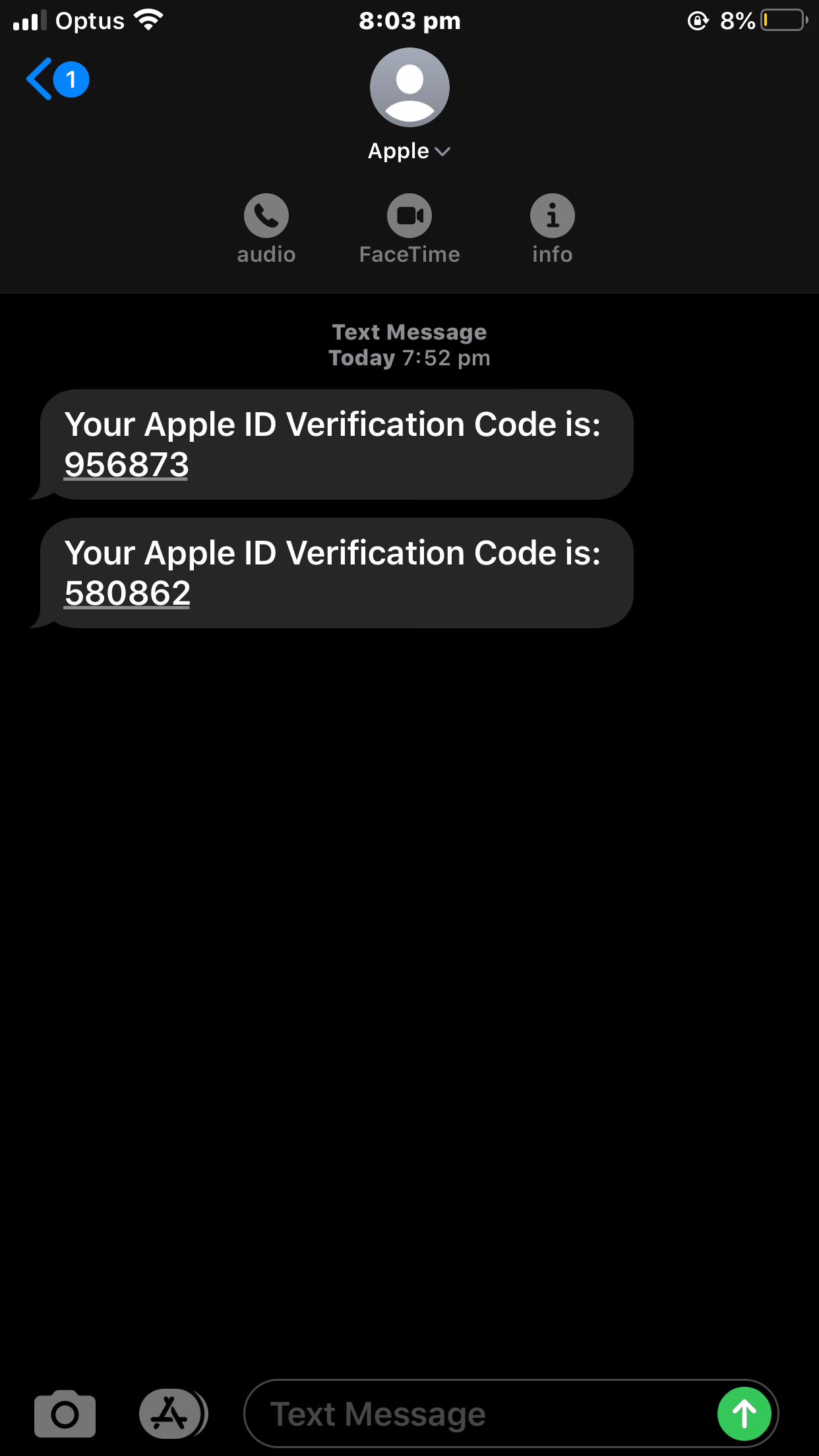Start an audio call with Apple
The width and height of the screenshot is (819, 1456).
click(x=266, y=216)
